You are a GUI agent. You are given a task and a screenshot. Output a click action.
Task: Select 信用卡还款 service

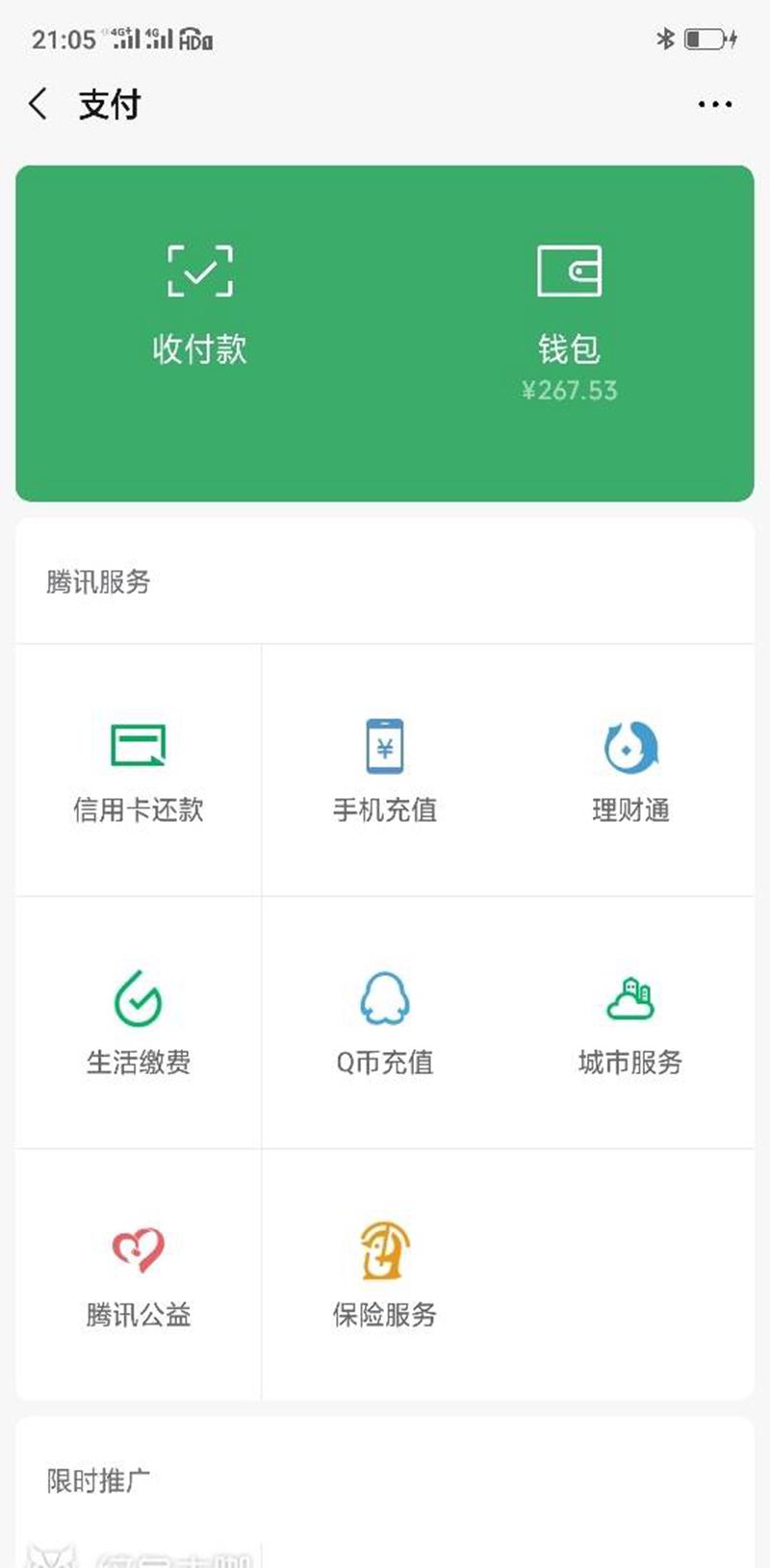139,770
